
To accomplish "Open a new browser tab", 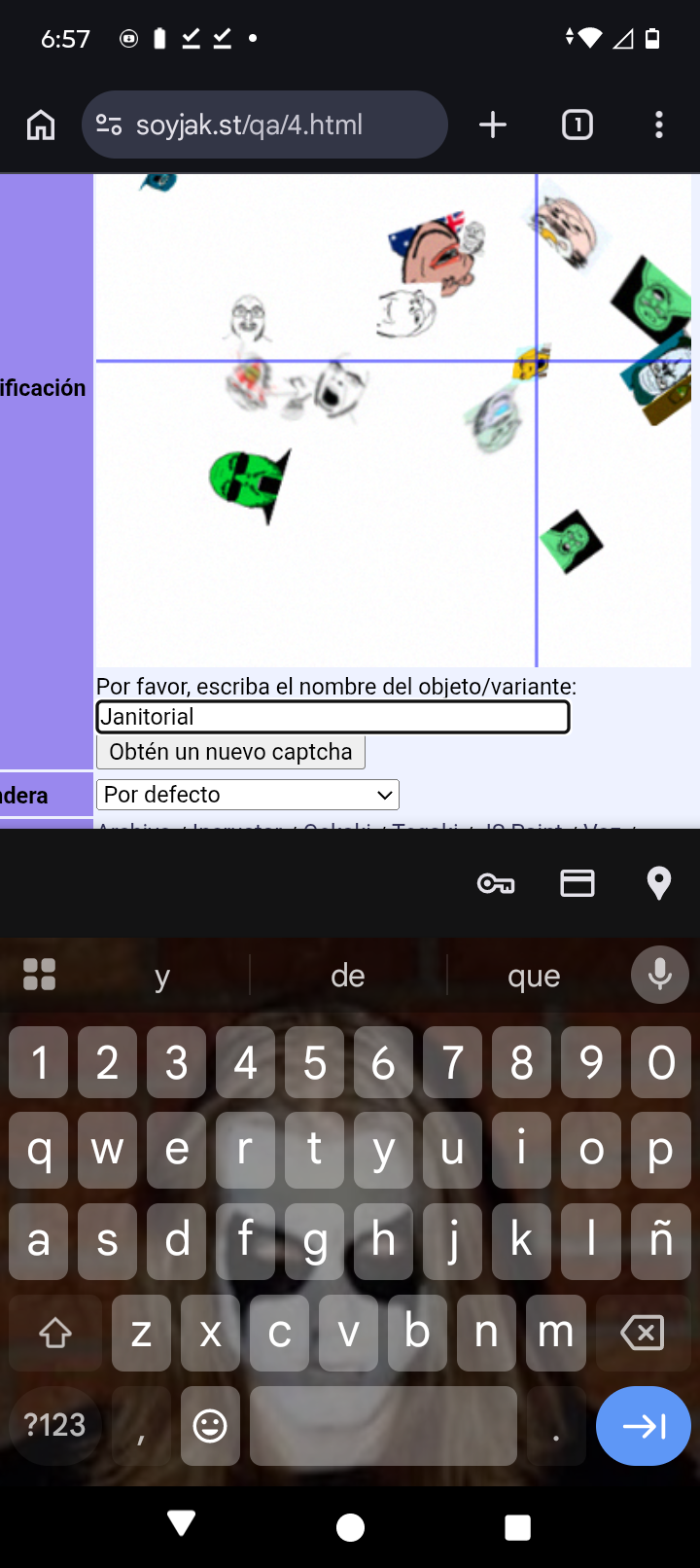I will [x=493, y=125].
